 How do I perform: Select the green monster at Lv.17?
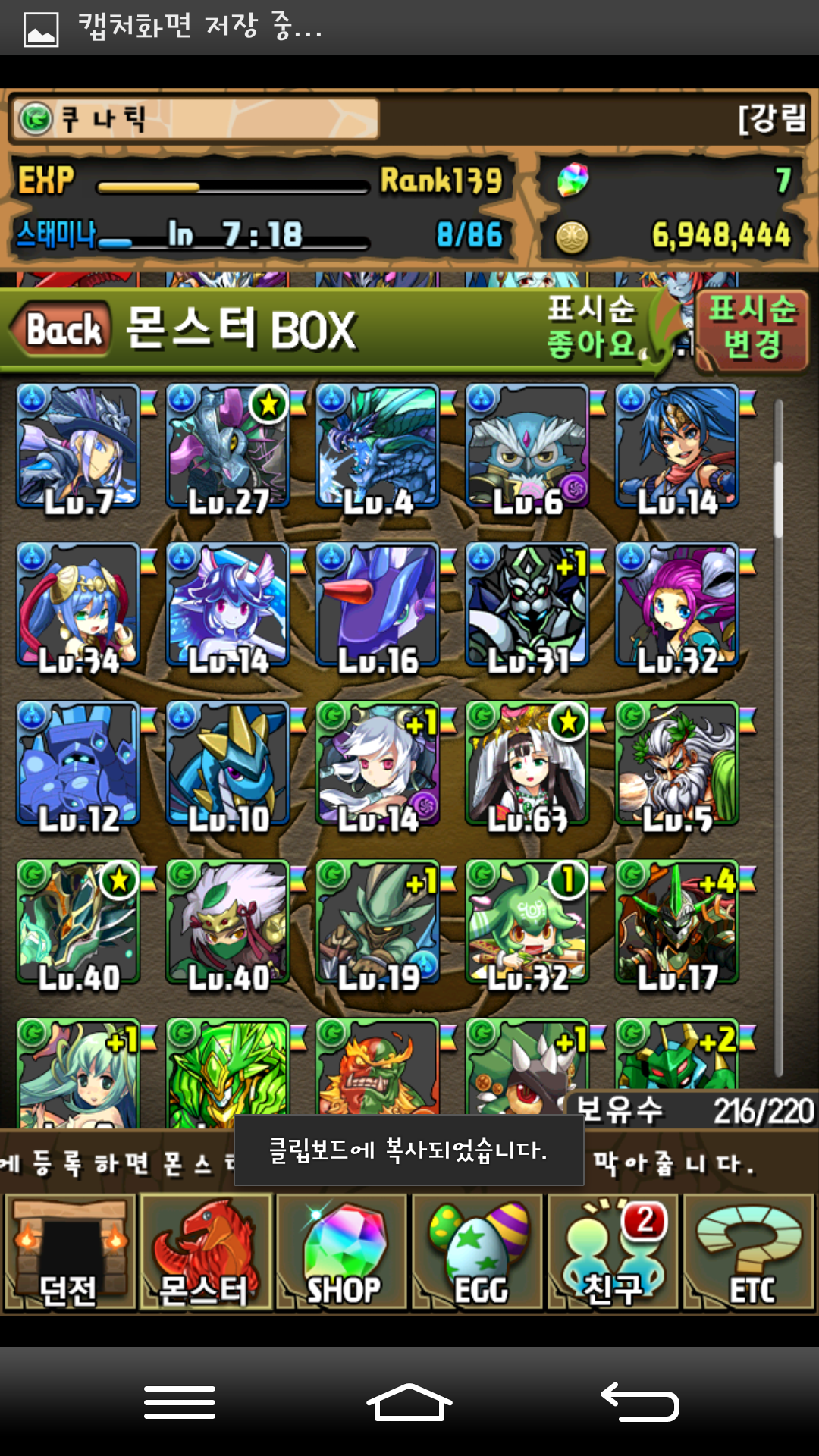click(x=676, y=922)
